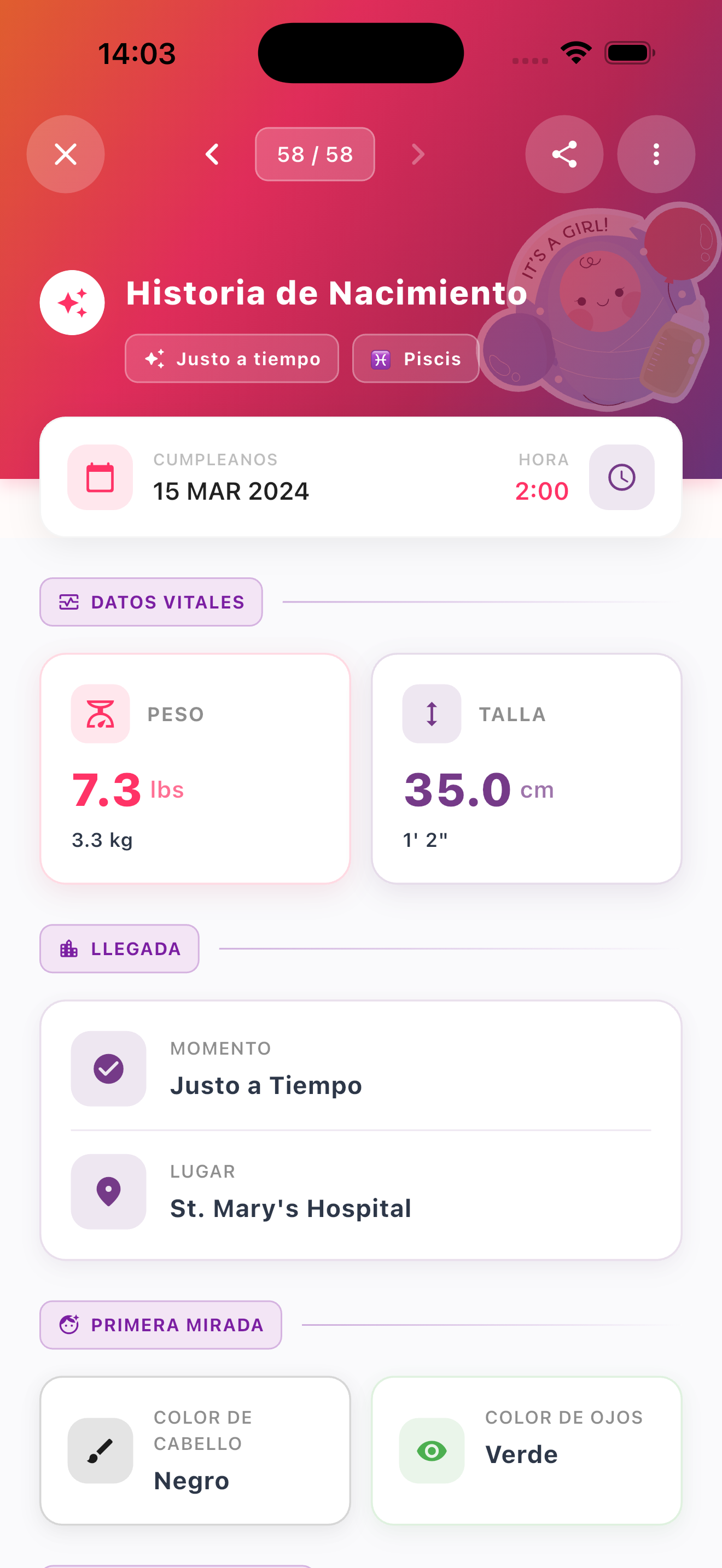Tap the next entry arrow

(x=418, y=155)
